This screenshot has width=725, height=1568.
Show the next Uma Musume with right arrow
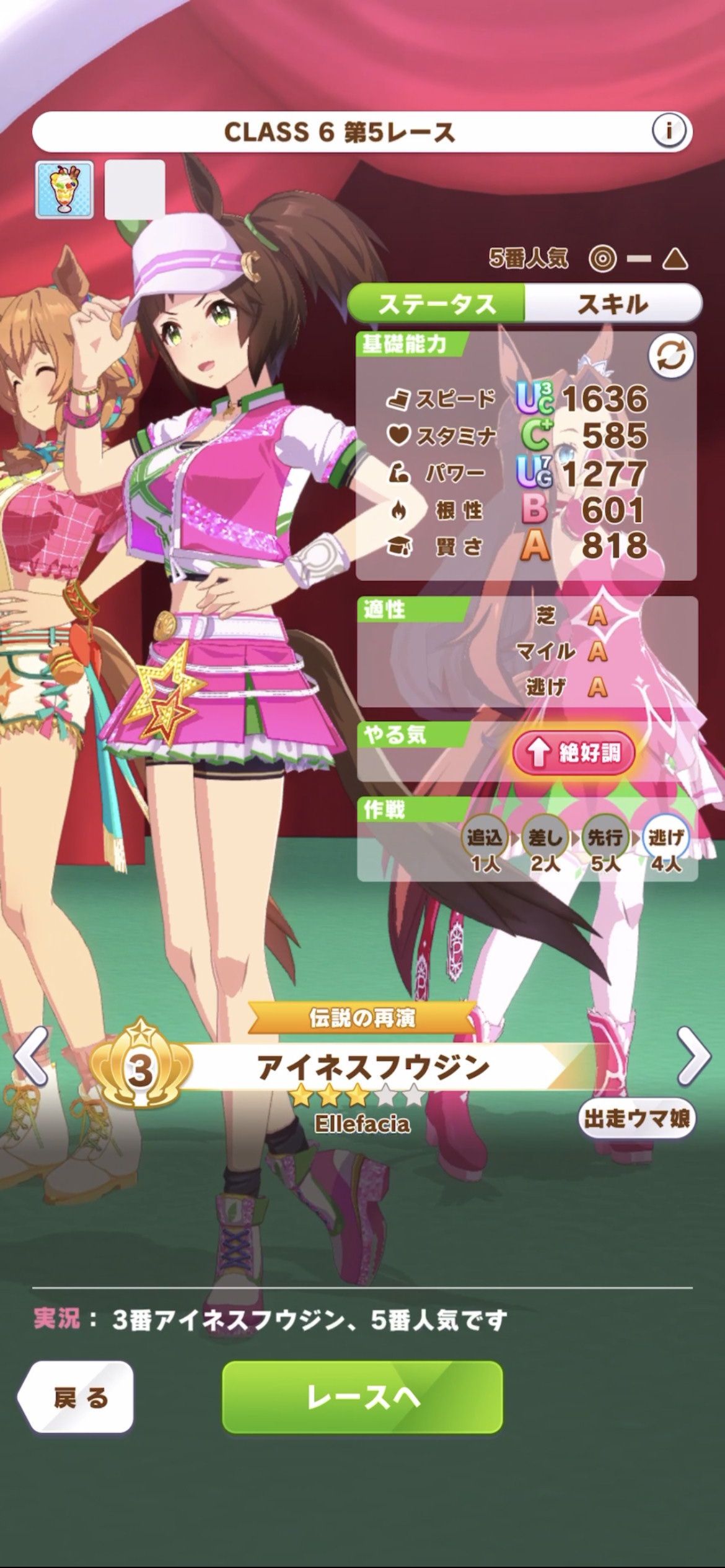[x=693, y=1056]
